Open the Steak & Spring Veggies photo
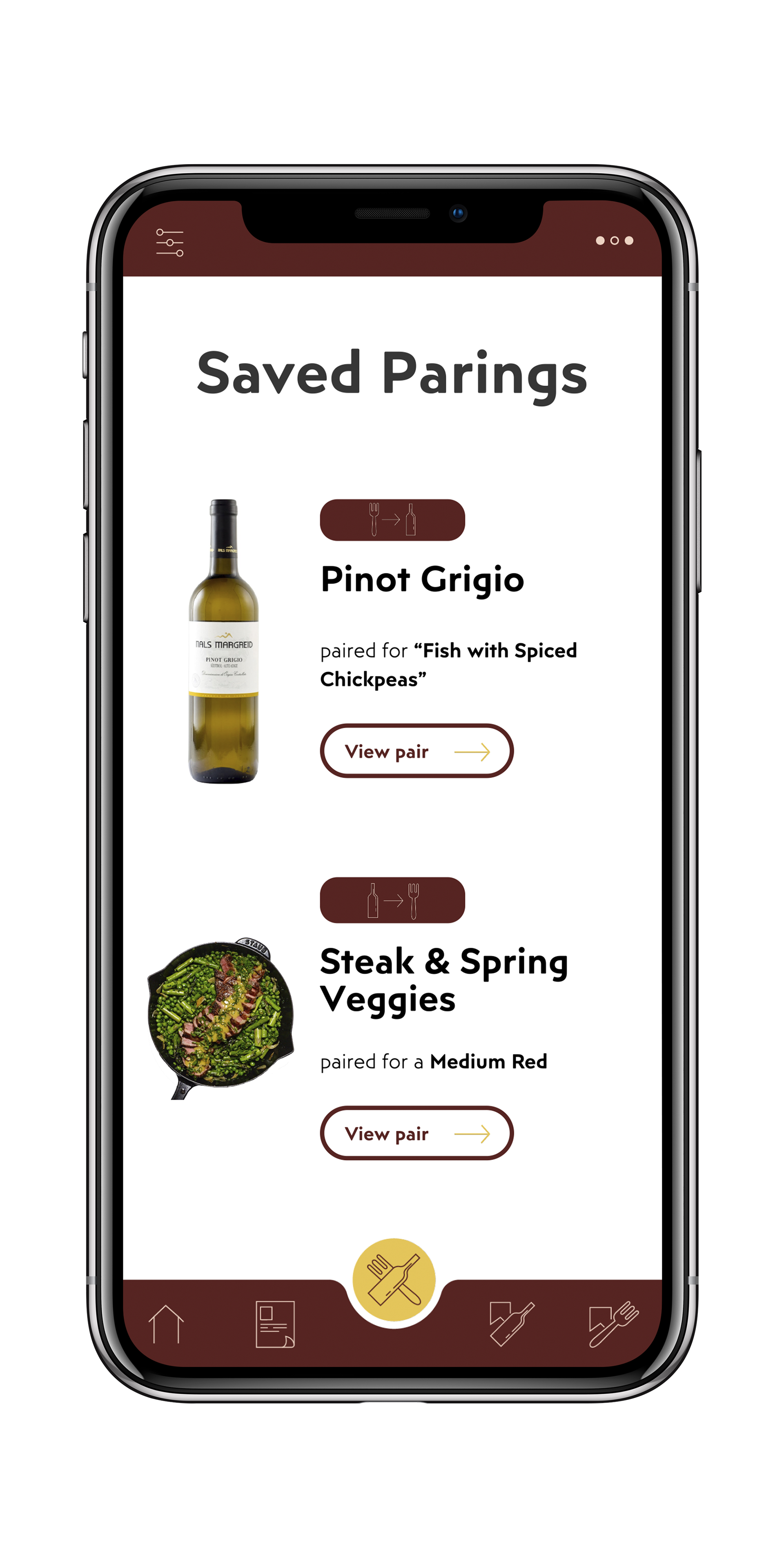The height and width of the screenshot is (1568, 784). 221,1018
